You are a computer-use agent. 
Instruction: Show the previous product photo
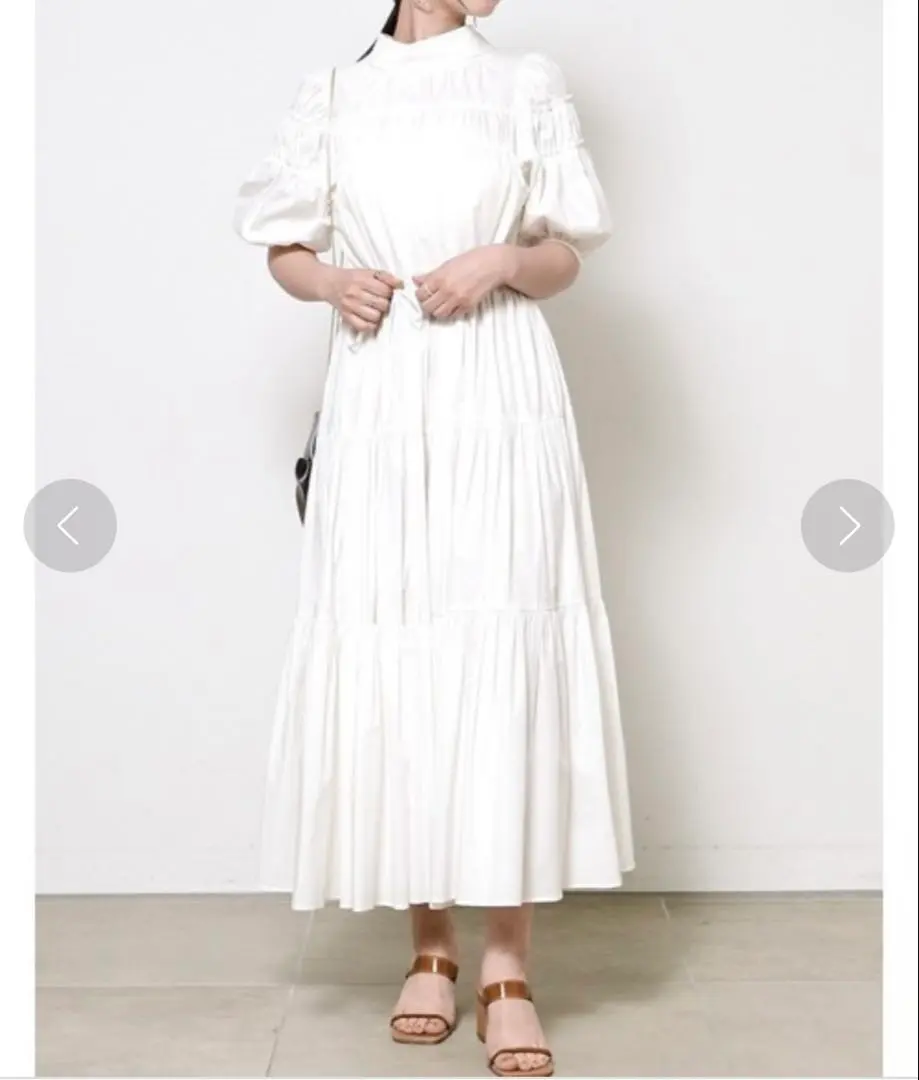pyautogui.click(x=70, y=525)
